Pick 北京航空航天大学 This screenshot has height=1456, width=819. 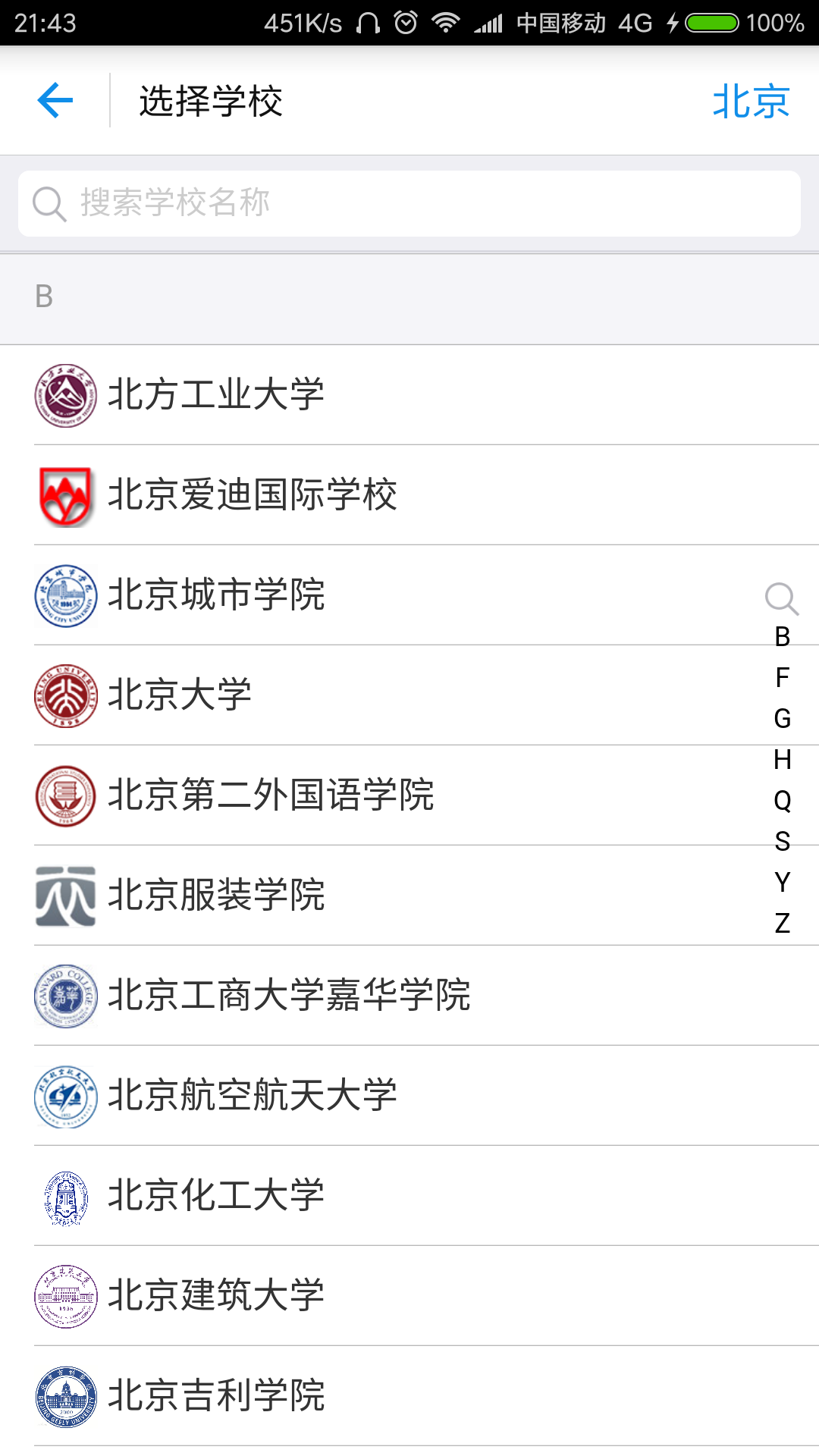coord(409,1096)
